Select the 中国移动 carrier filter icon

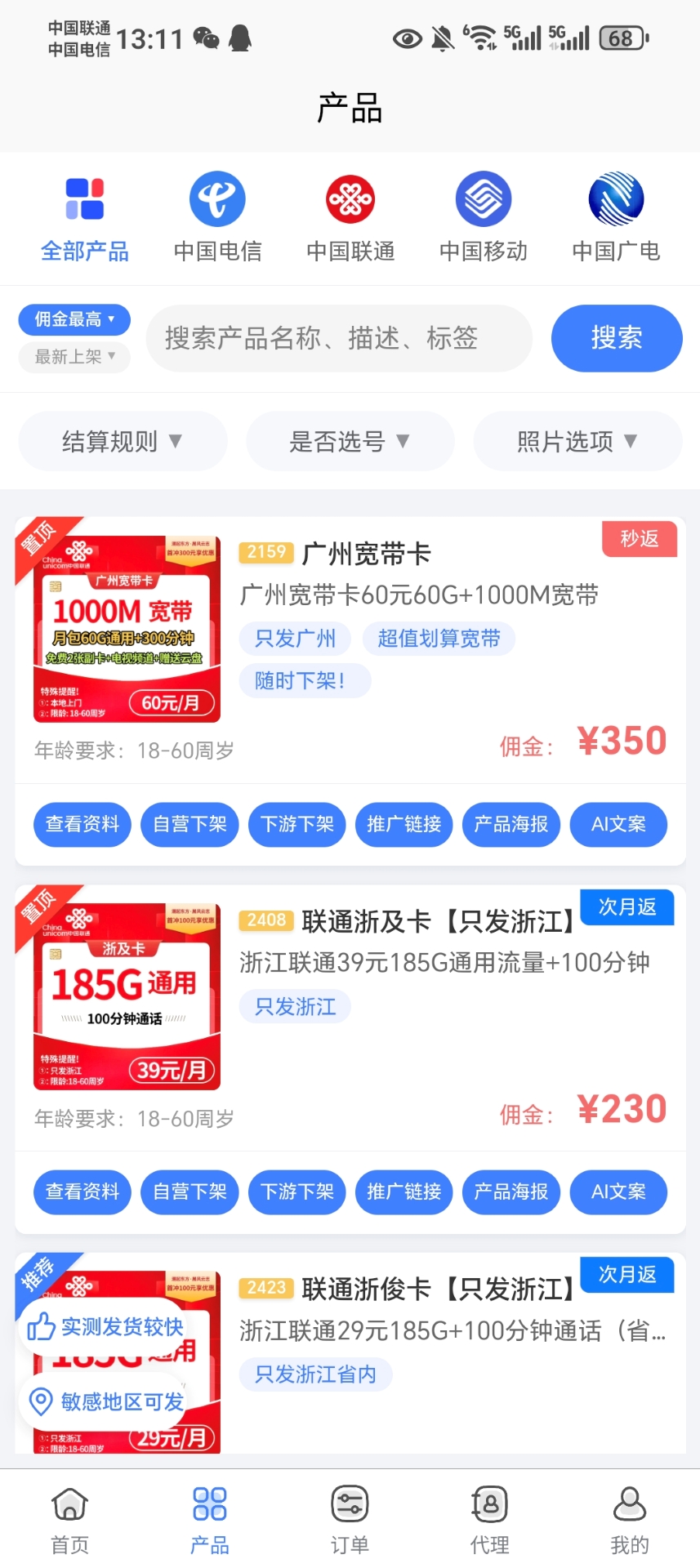(x=482, y=198)
